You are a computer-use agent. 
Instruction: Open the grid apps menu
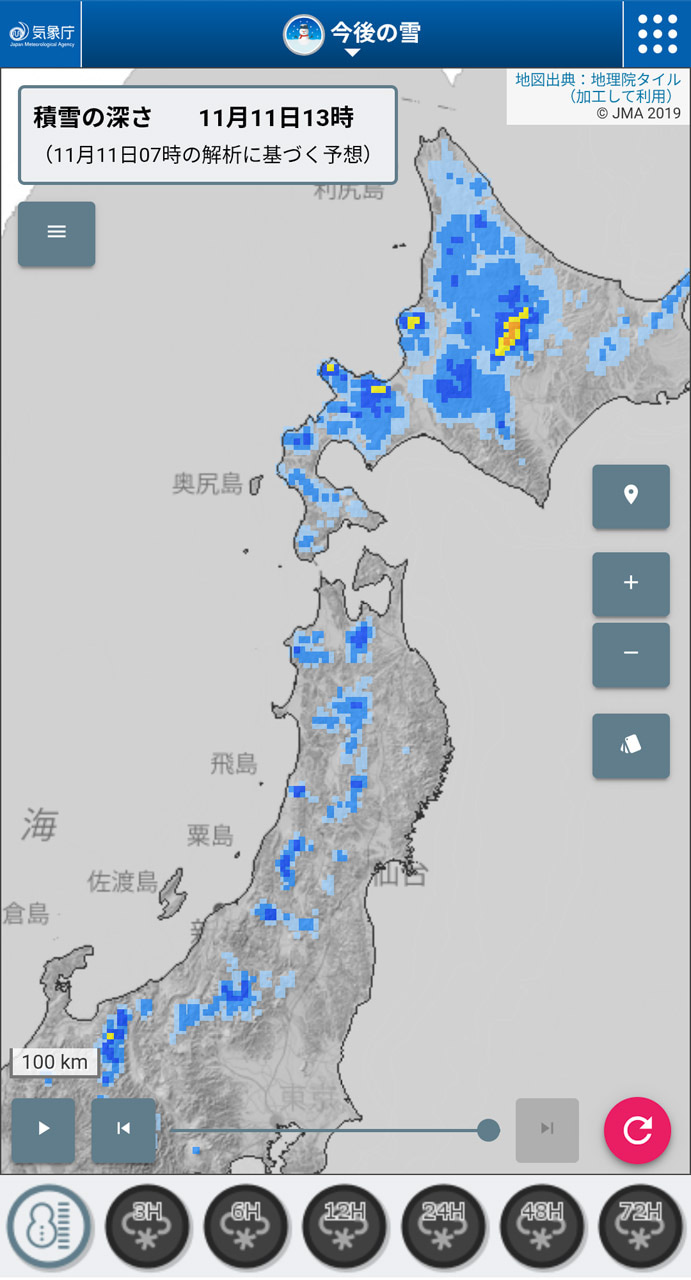(657, 34)
